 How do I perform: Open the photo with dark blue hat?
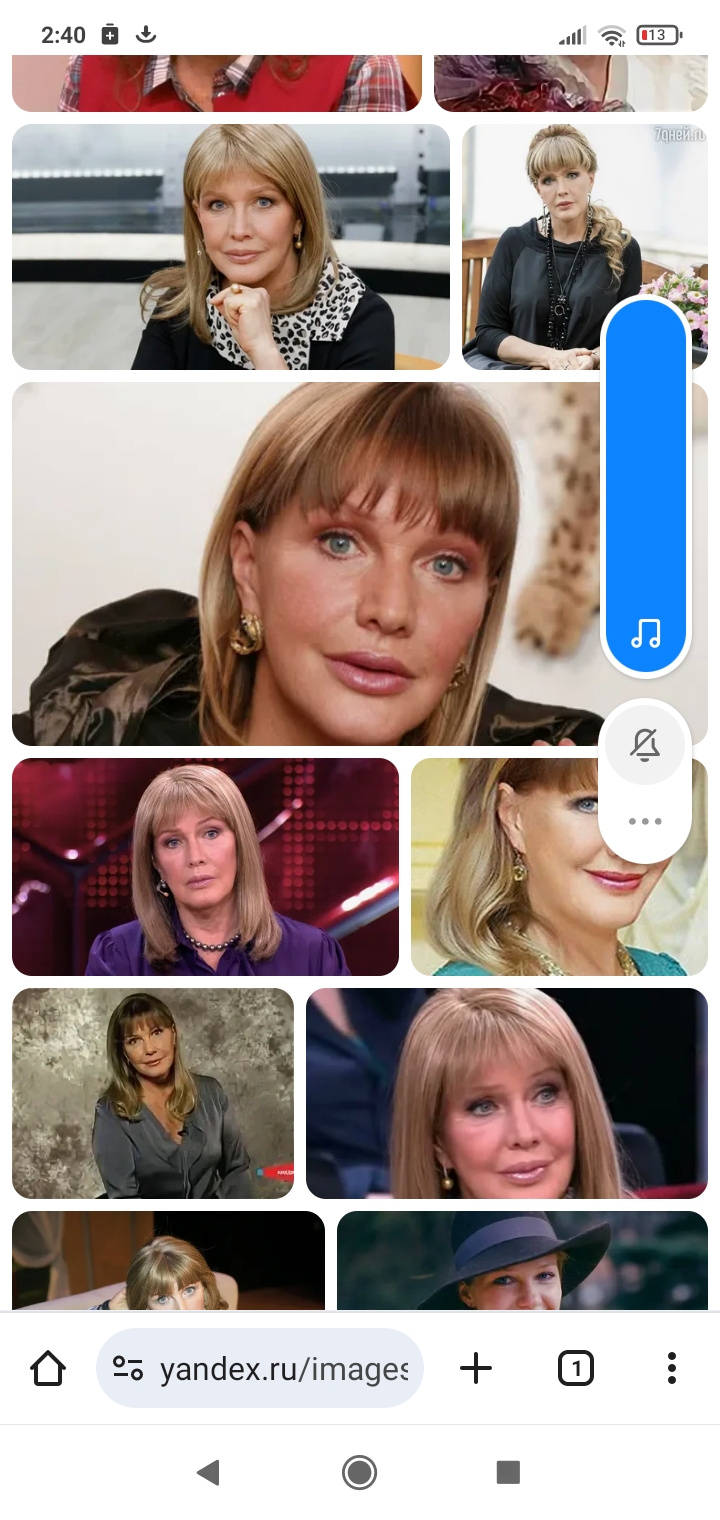click(522, 1260)
